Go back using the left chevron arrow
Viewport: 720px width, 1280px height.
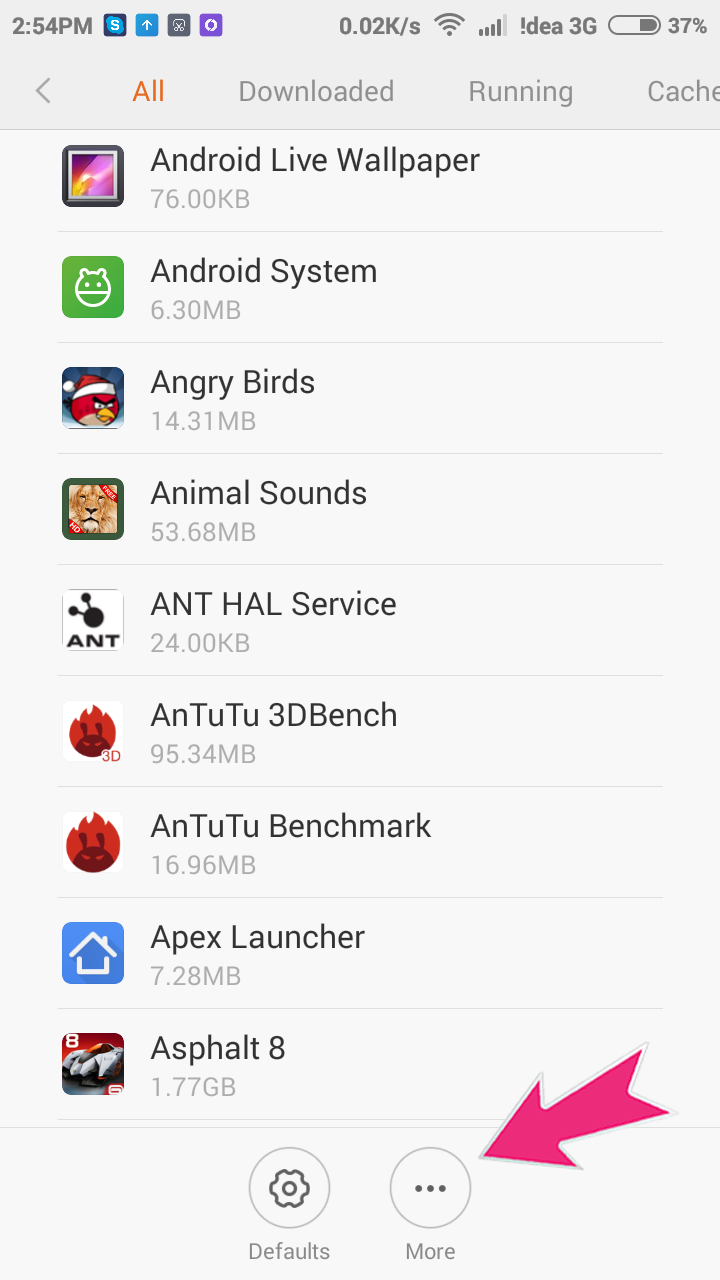[x=43, y=90]
